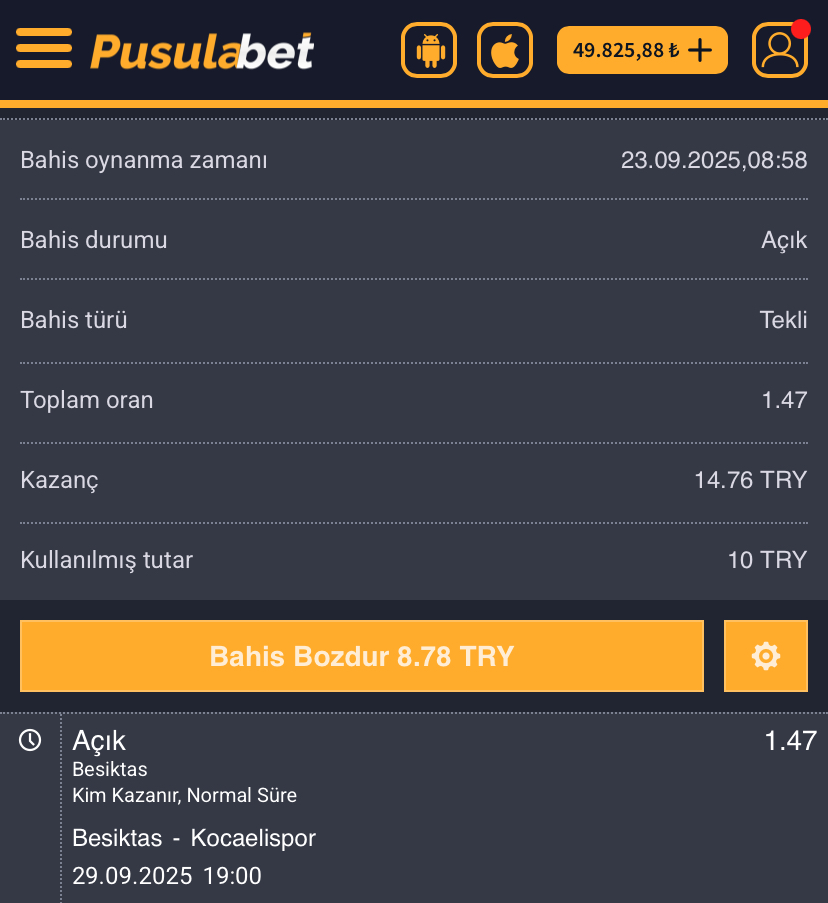Open the hamburger menu
The height and width of the screenshot is (903, 828).
[x=44, y=48]
